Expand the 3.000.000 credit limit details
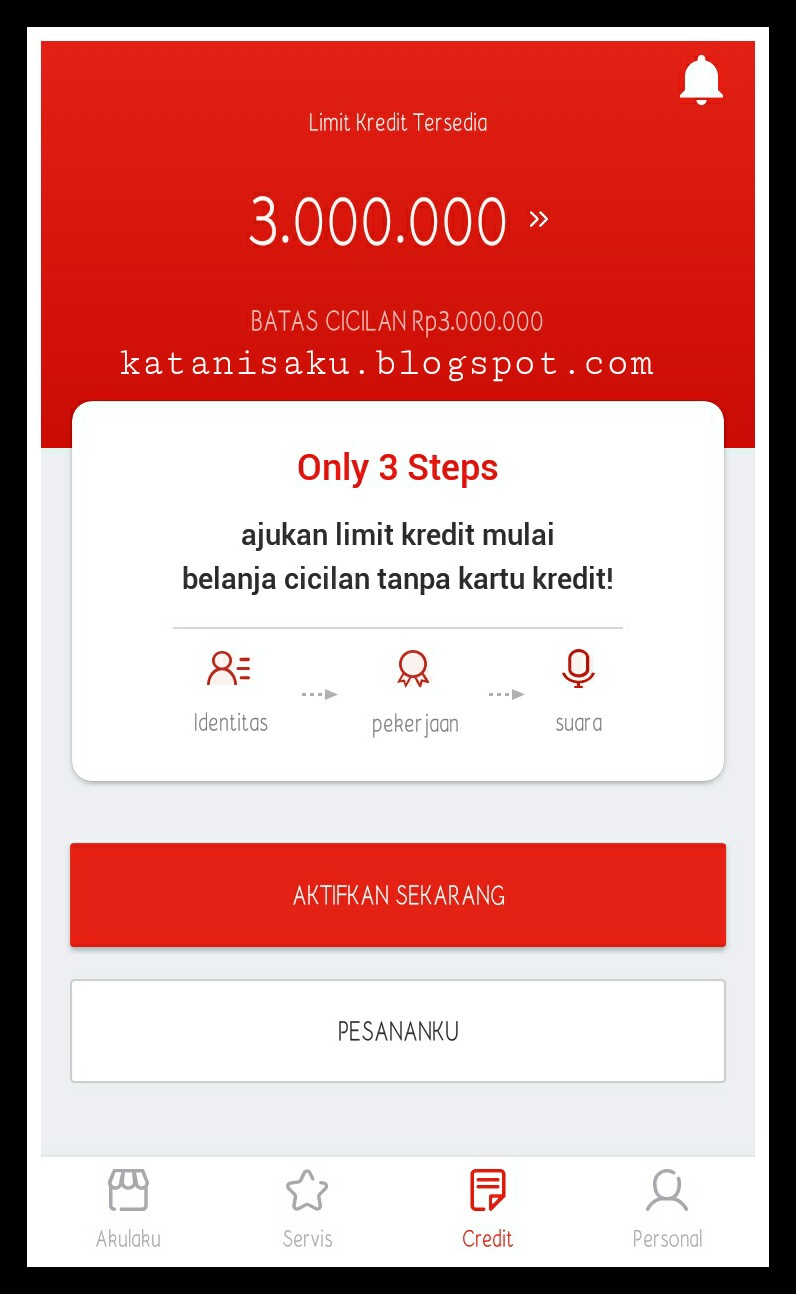796x1294 pixels. point(538,219)
